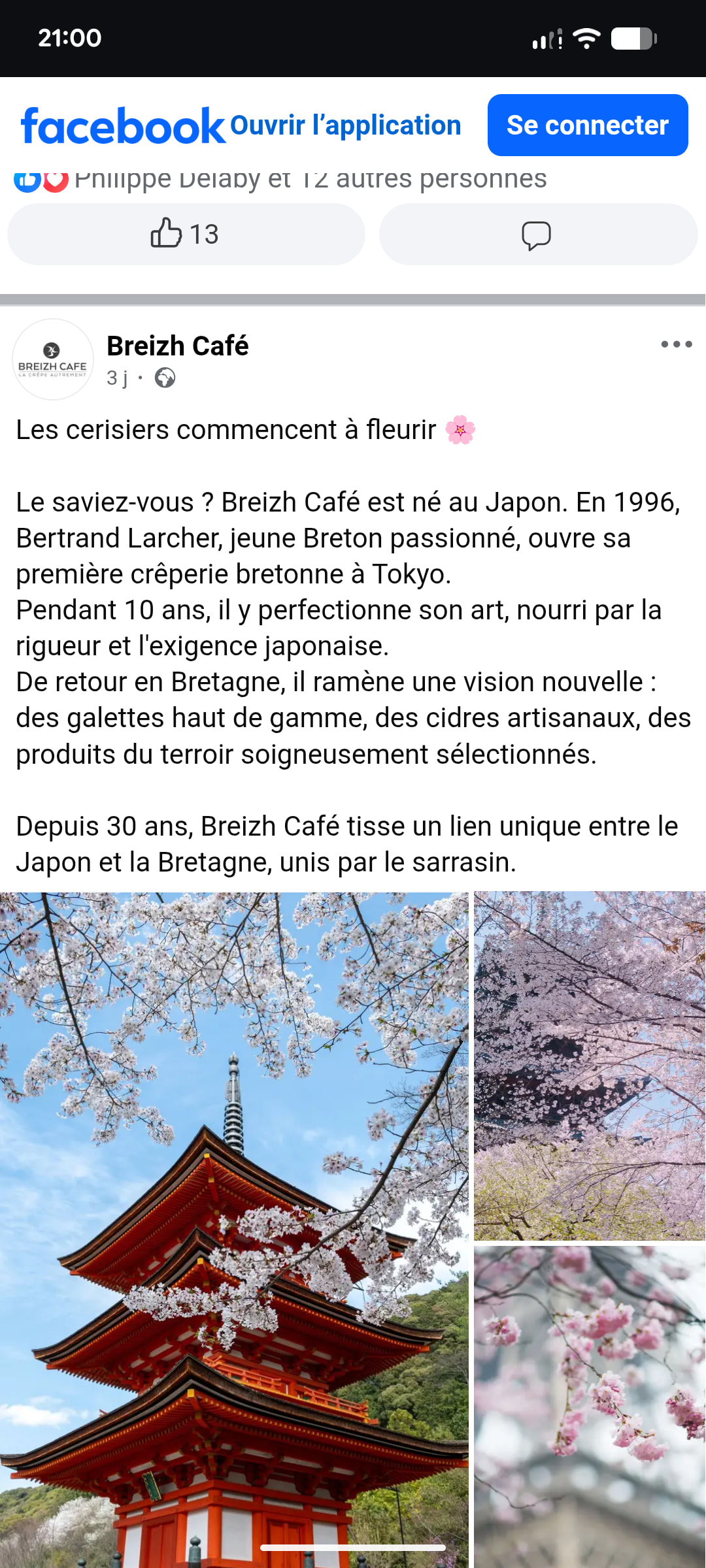This screenshot has height=1568, width=706.
Task: Open the cherry tree canopy photo
Action: point(589,1065)
